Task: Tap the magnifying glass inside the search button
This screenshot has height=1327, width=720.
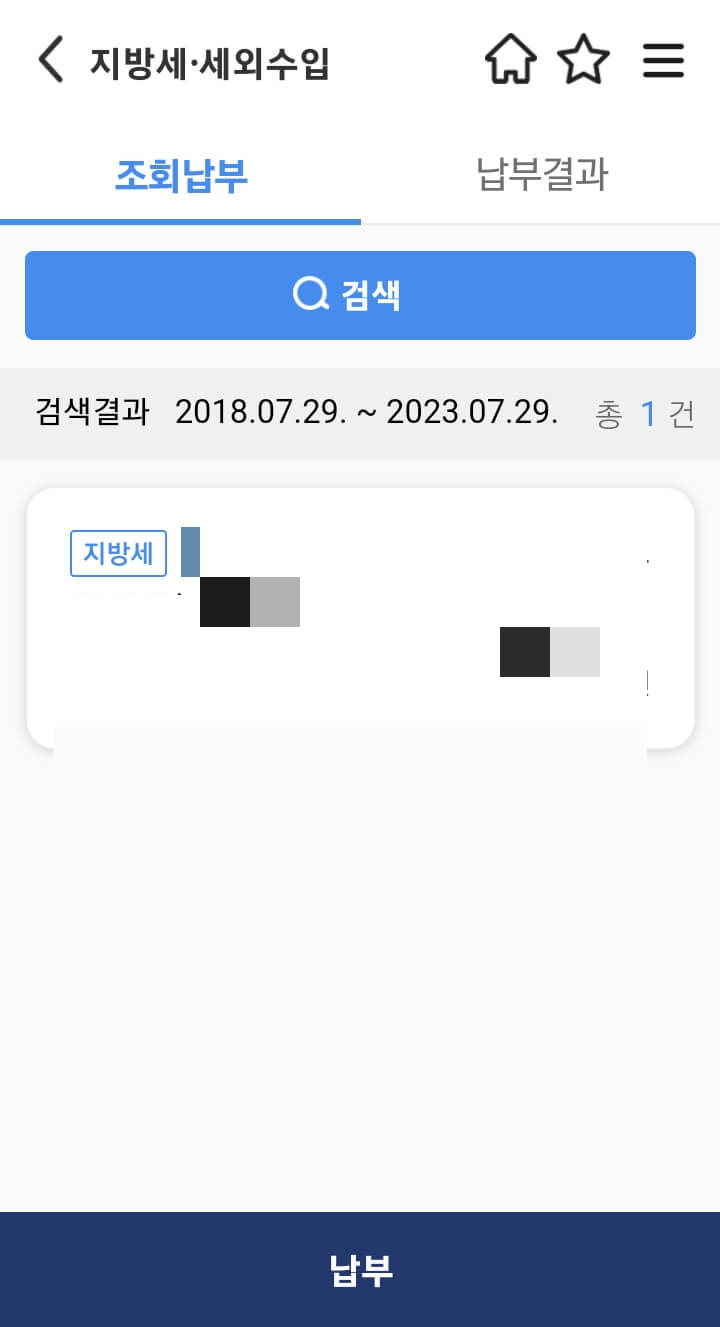Action: (x=309, y=295)
